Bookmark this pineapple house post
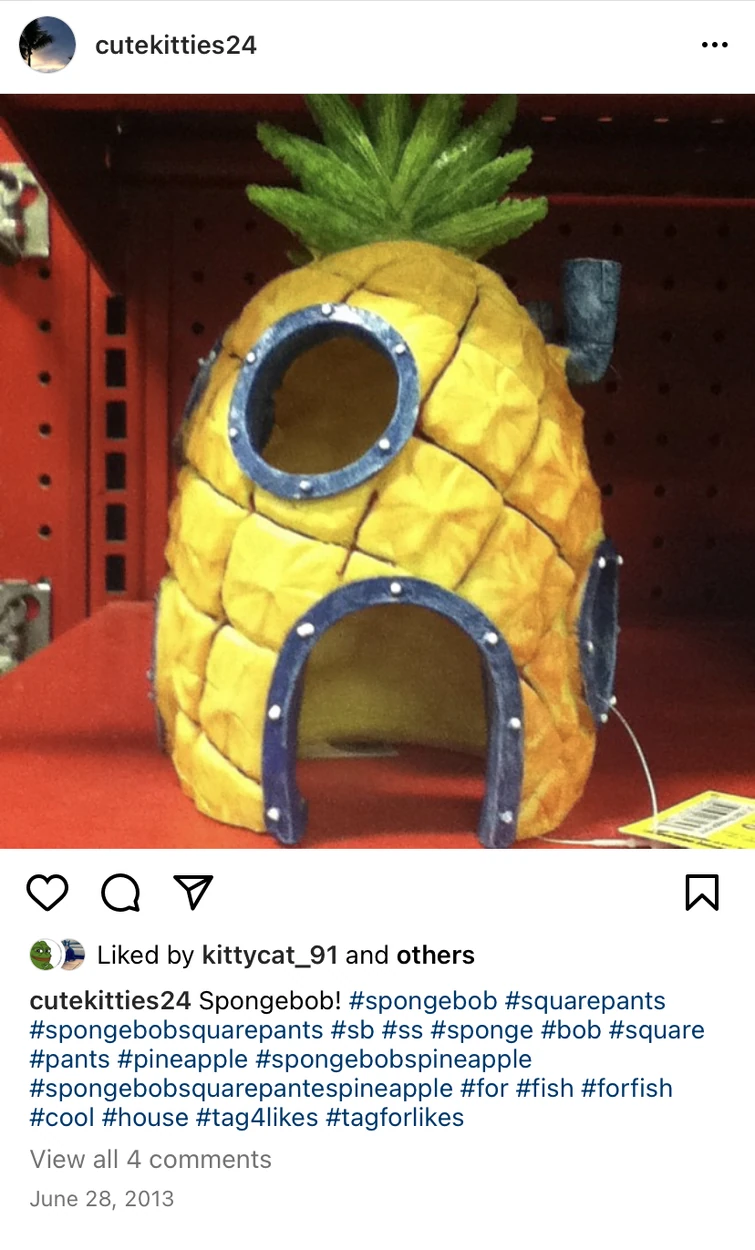Viewport: 755px width, 1250px height. click(x=702, y=892)
